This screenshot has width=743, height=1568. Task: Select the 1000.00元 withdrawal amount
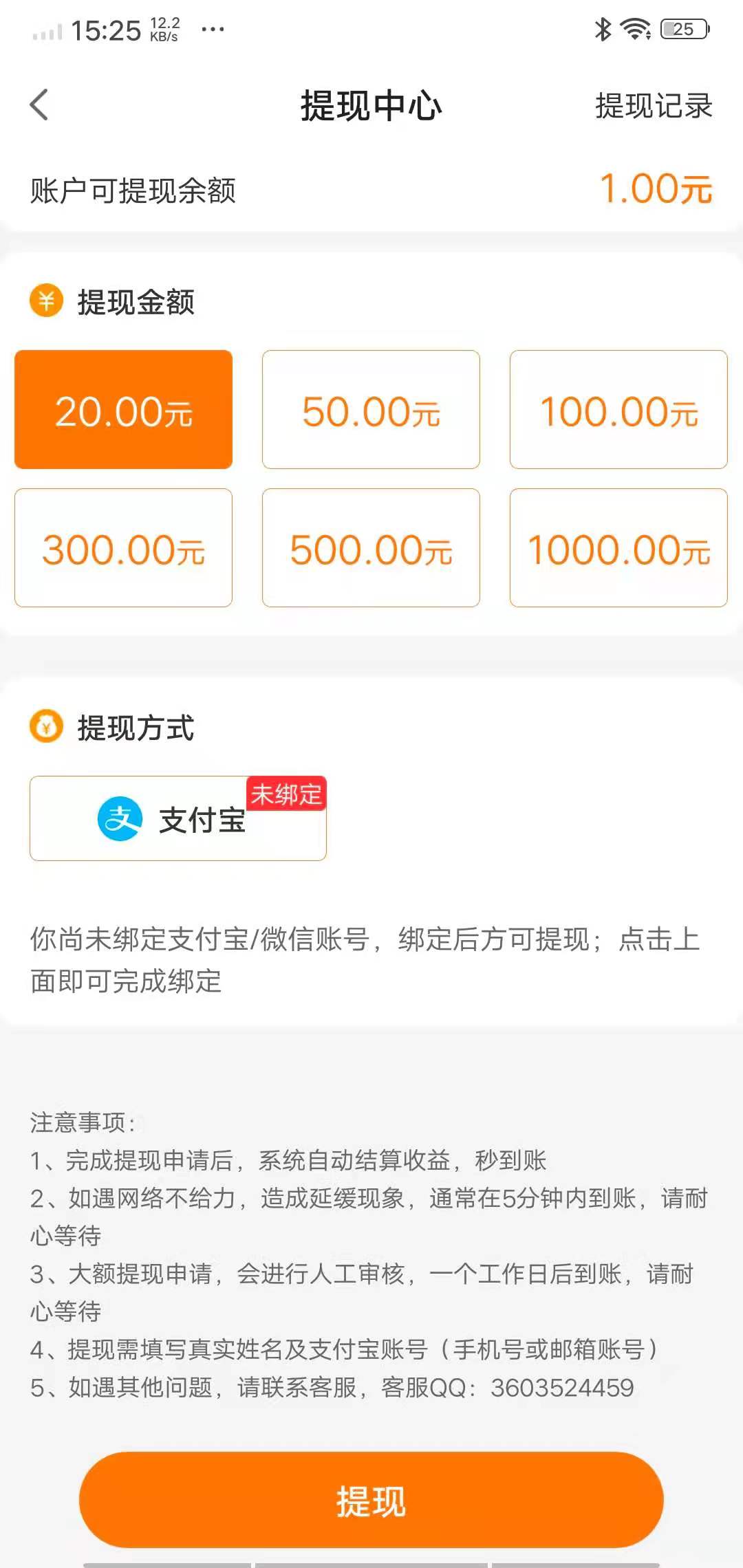pyautogui.click(x=618, y=548)
